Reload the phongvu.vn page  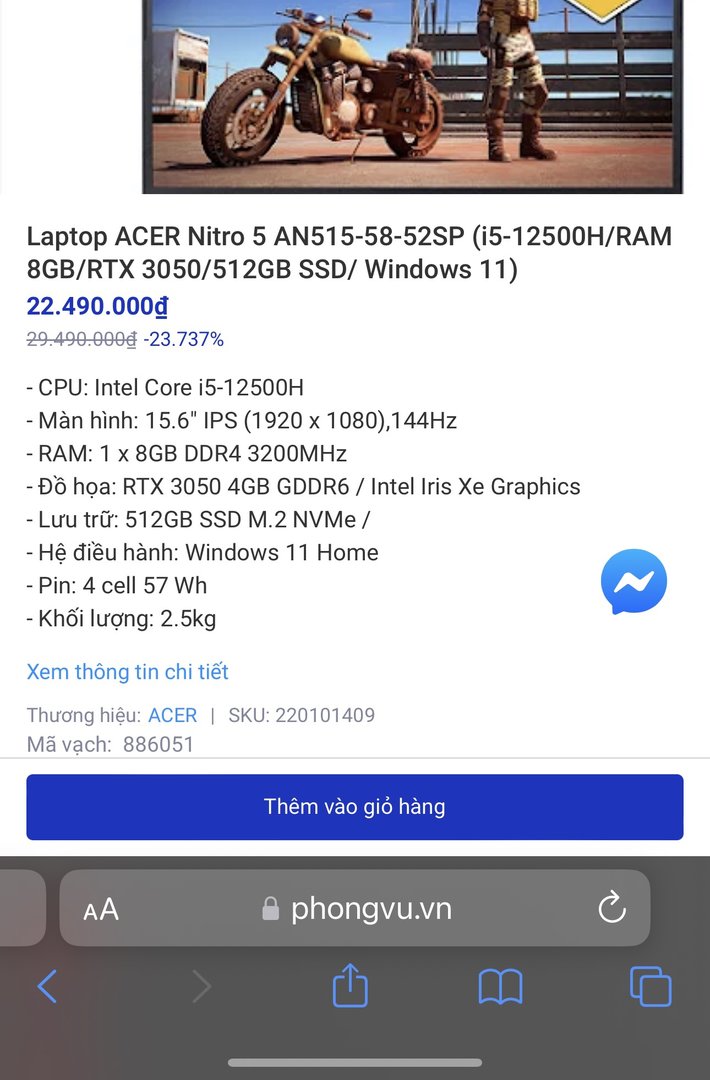pyautogui.click(x=611, y=908)
